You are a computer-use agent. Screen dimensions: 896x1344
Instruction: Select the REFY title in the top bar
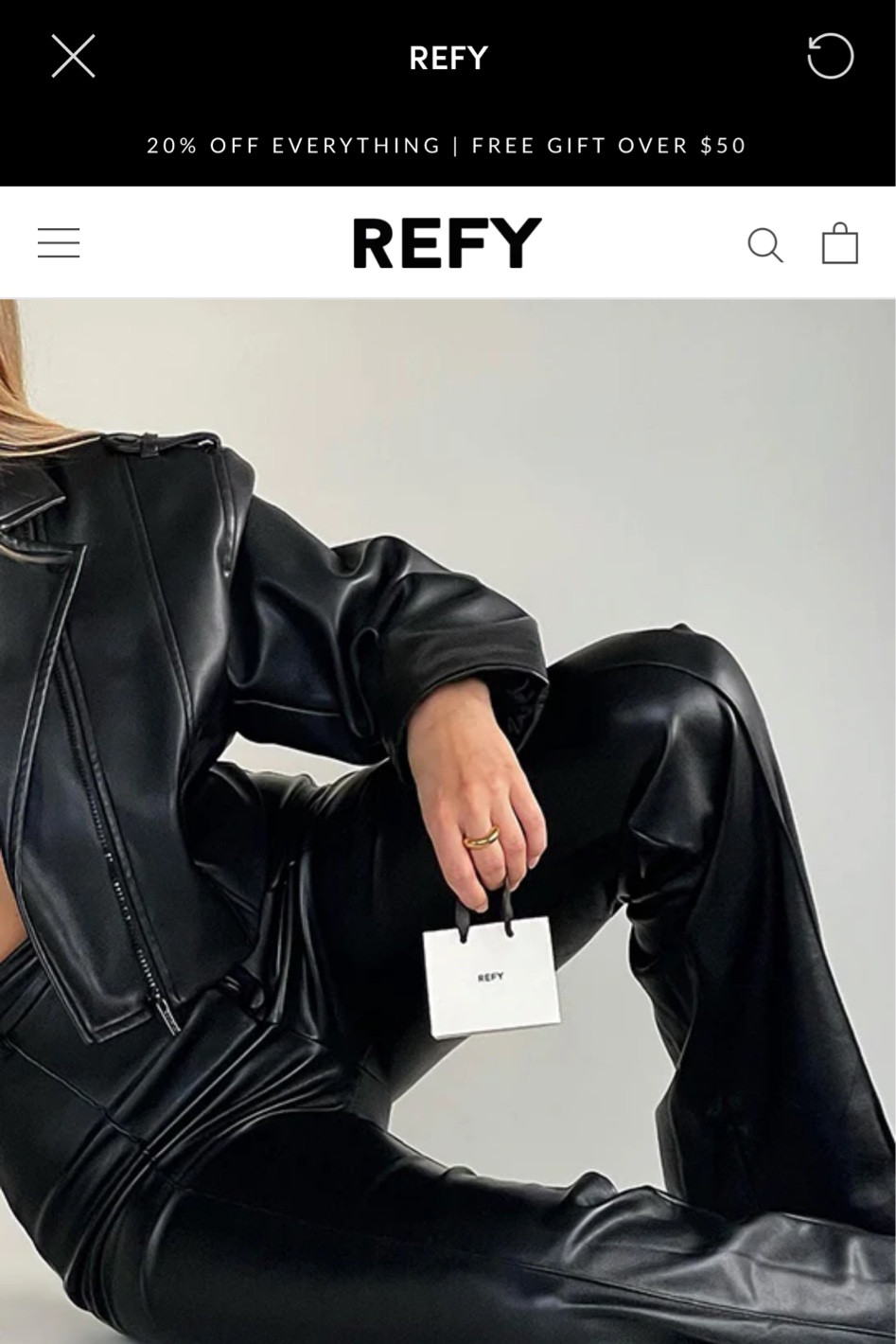point(448,58)
